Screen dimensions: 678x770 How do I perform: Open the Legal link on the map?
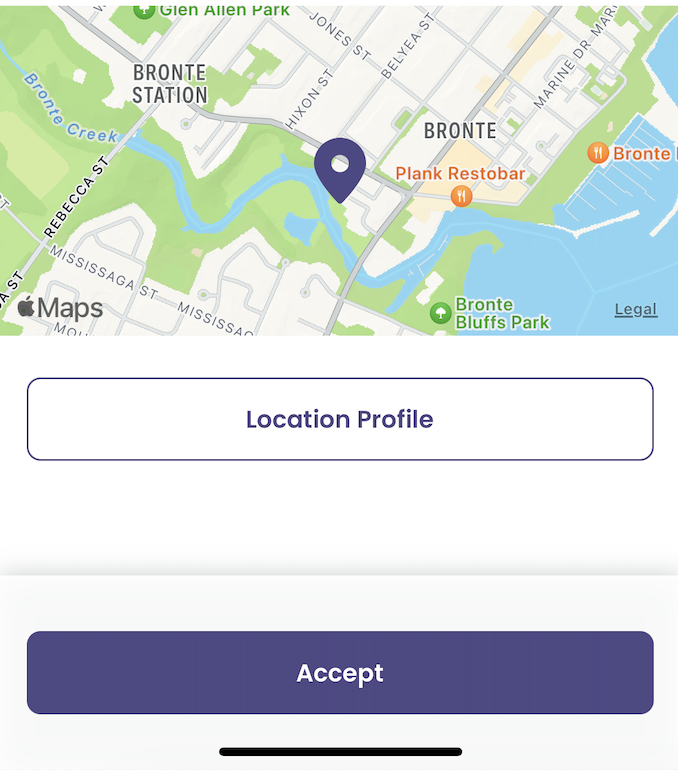point(635,309)
